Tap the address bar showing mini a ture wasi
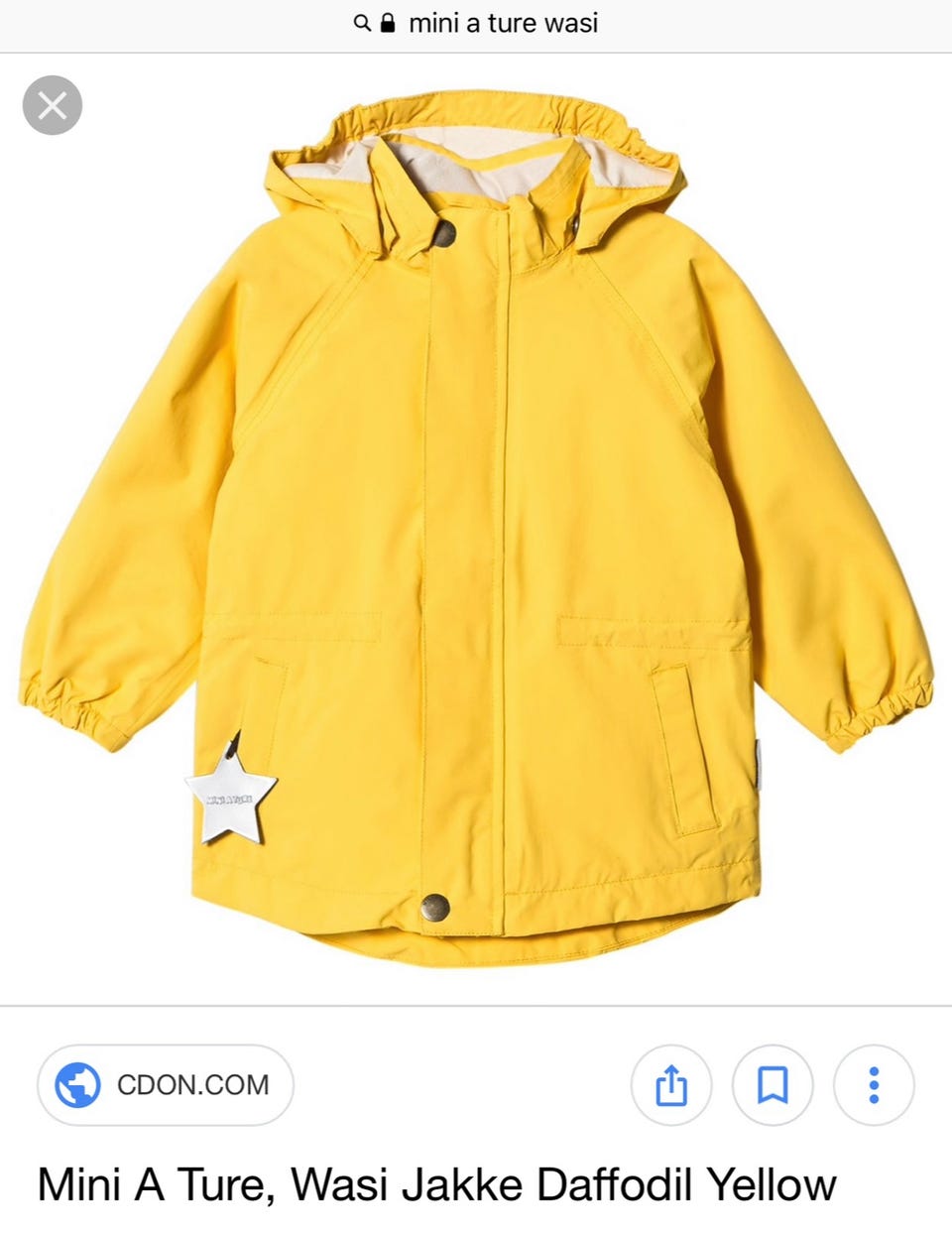This screenshot has height=1236, width=952. tap(477, 23)
